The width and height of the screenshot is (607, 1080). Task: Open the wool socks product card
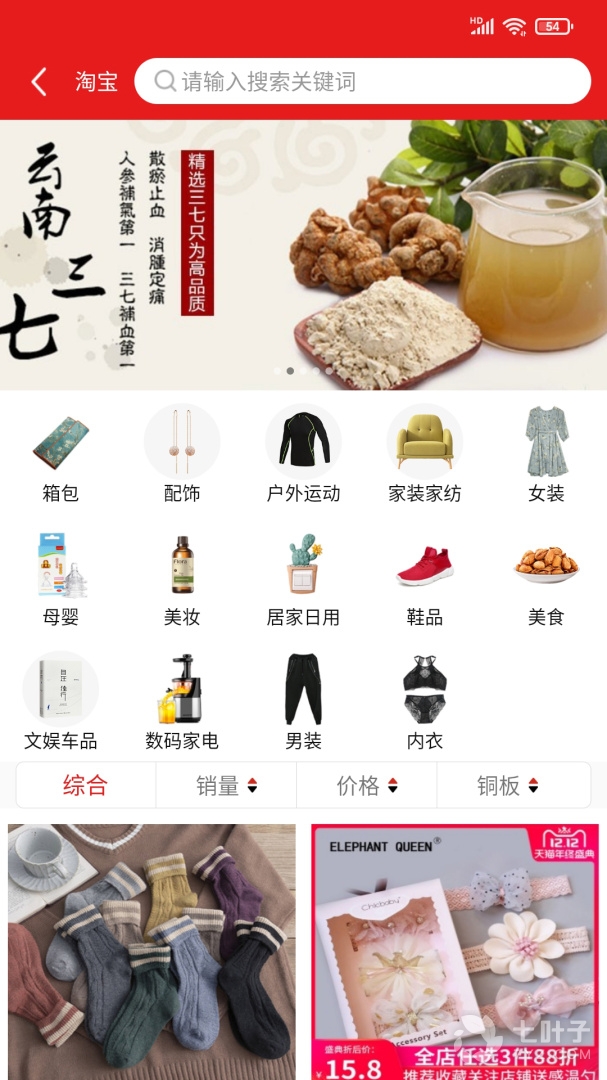(152, 950)
